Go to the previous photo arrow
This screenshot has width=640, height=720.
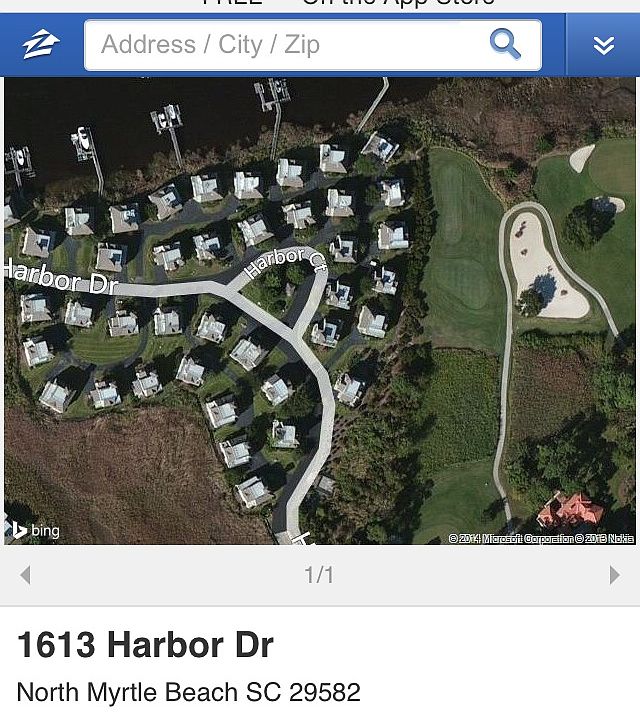coord(25,575)
